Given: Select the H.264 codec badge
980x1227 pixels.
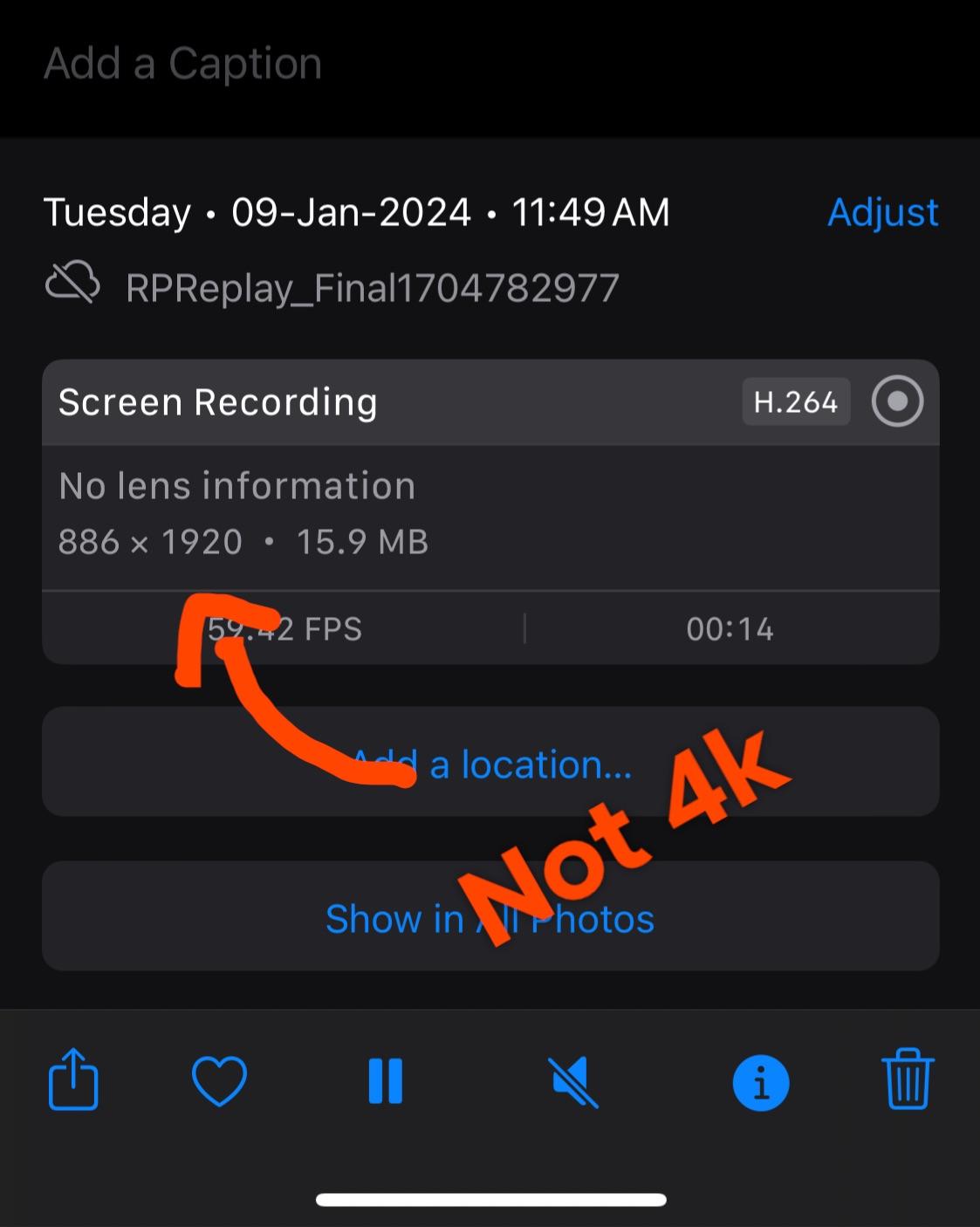Looking at the screenshot, I should pyautogui.click(x=795, y=401).
